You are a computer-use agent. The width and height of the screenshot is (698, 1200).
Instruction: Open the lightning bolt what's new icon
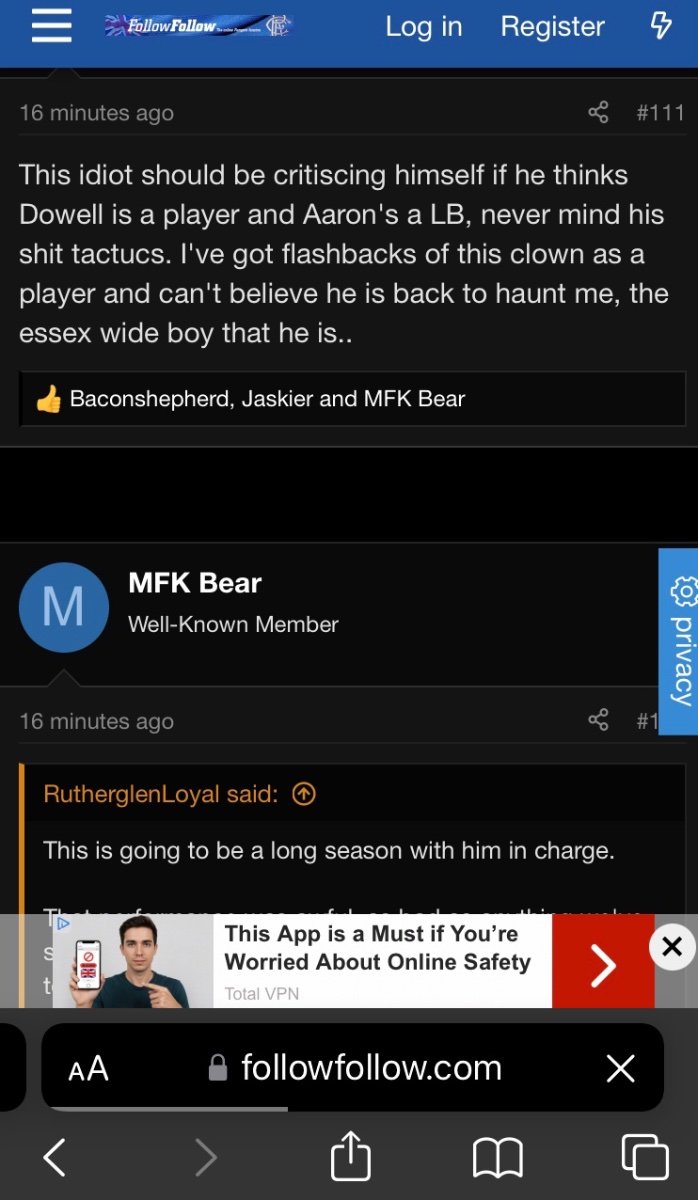point(660,26)
